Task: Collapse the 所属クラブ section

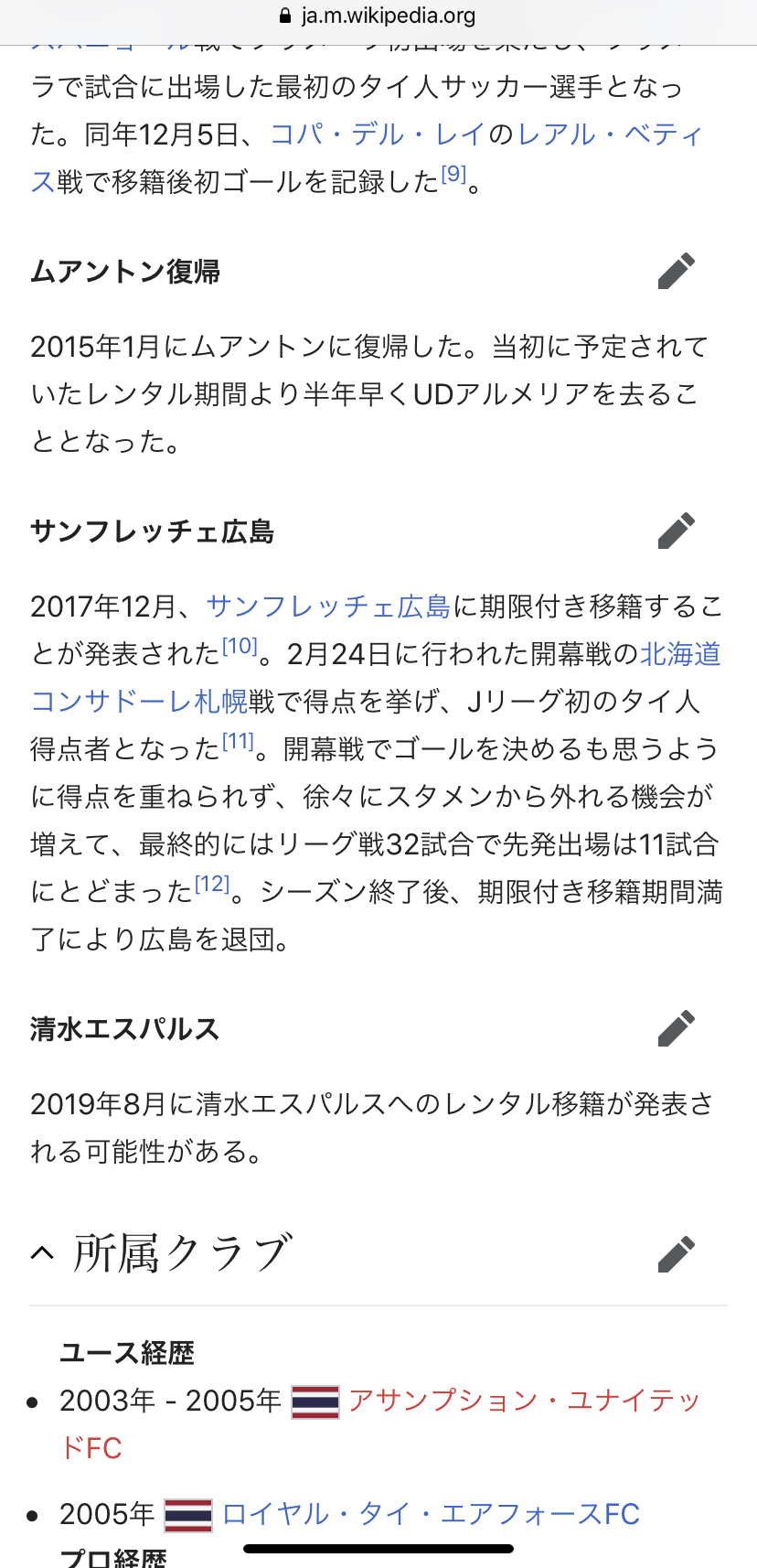Action: (43, 1253)
